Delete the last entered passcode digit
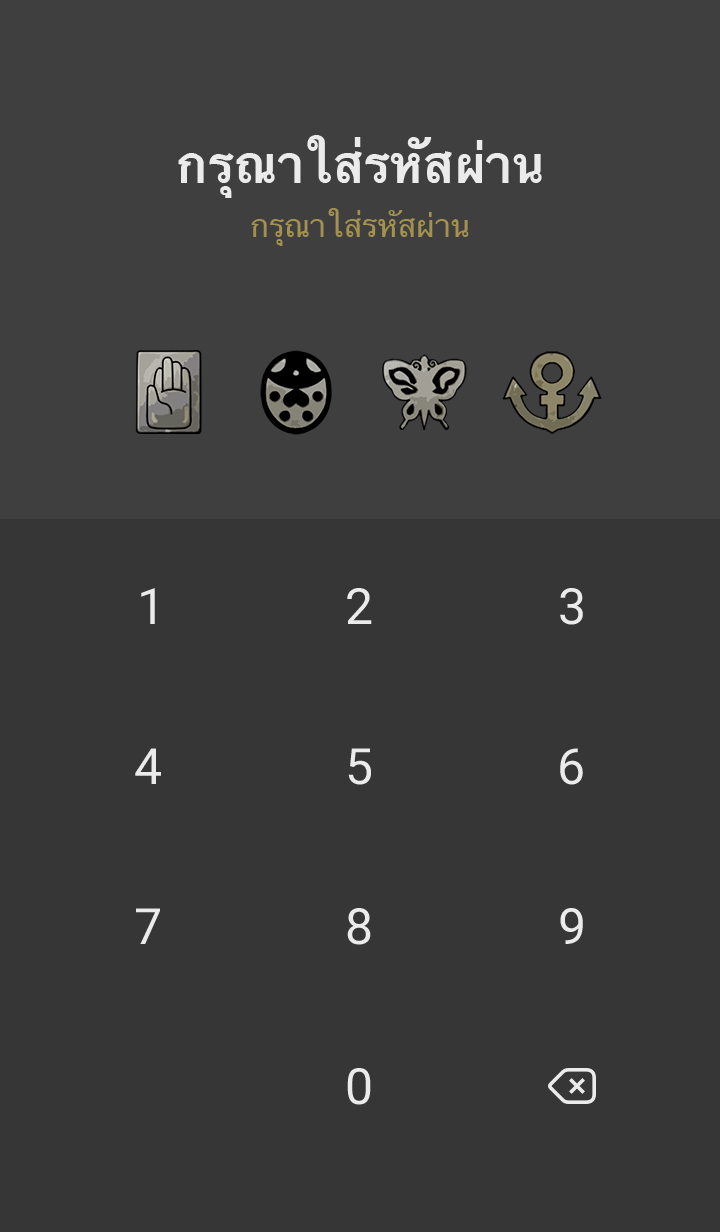Viewport: 720px width, 1232px height. coord(572,1086)
